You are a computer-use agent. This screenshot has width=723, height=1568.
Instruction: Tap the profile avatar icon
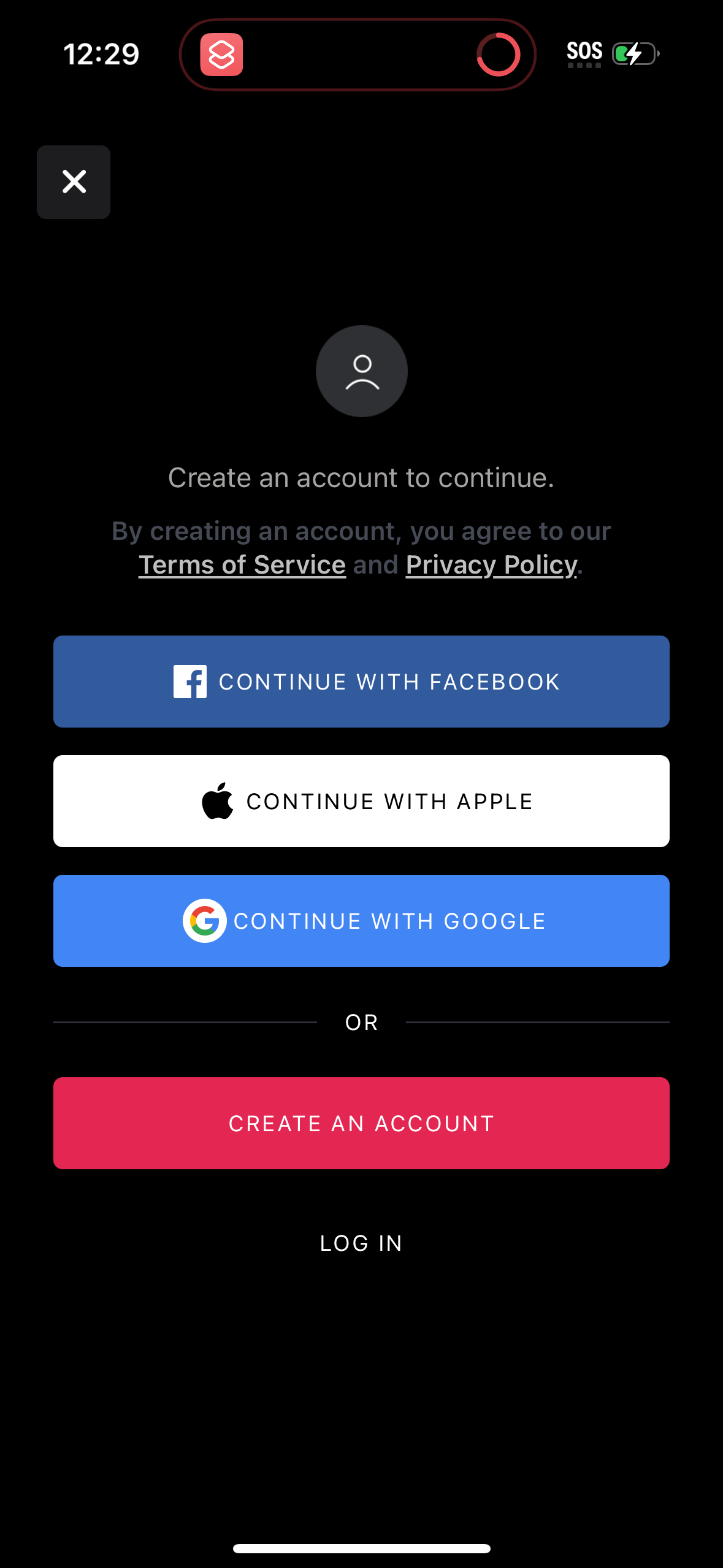[361, 371]
